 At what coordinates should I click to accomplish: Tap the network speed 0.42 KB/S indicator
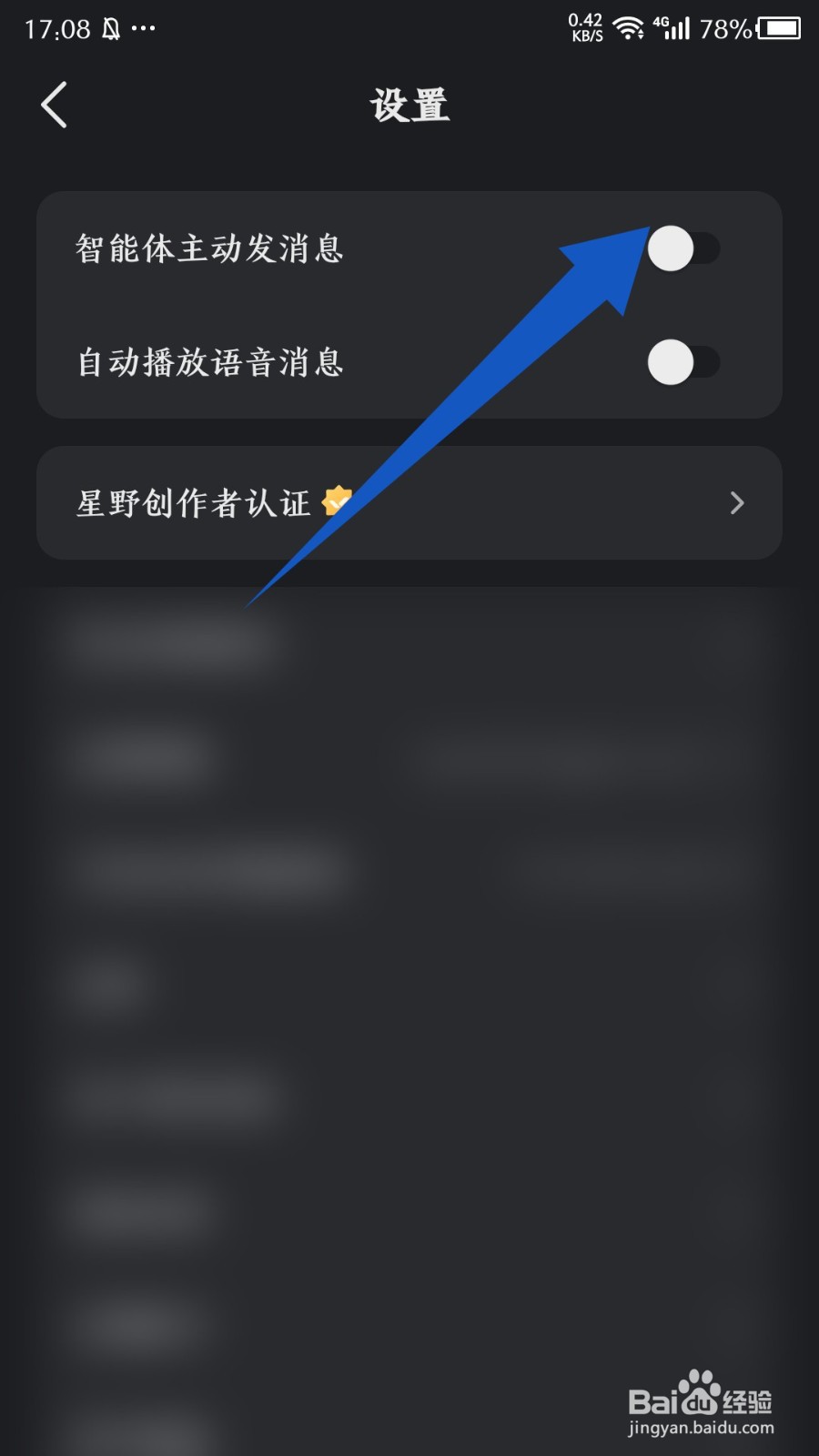pyautogui.click(x=584, y=27)
